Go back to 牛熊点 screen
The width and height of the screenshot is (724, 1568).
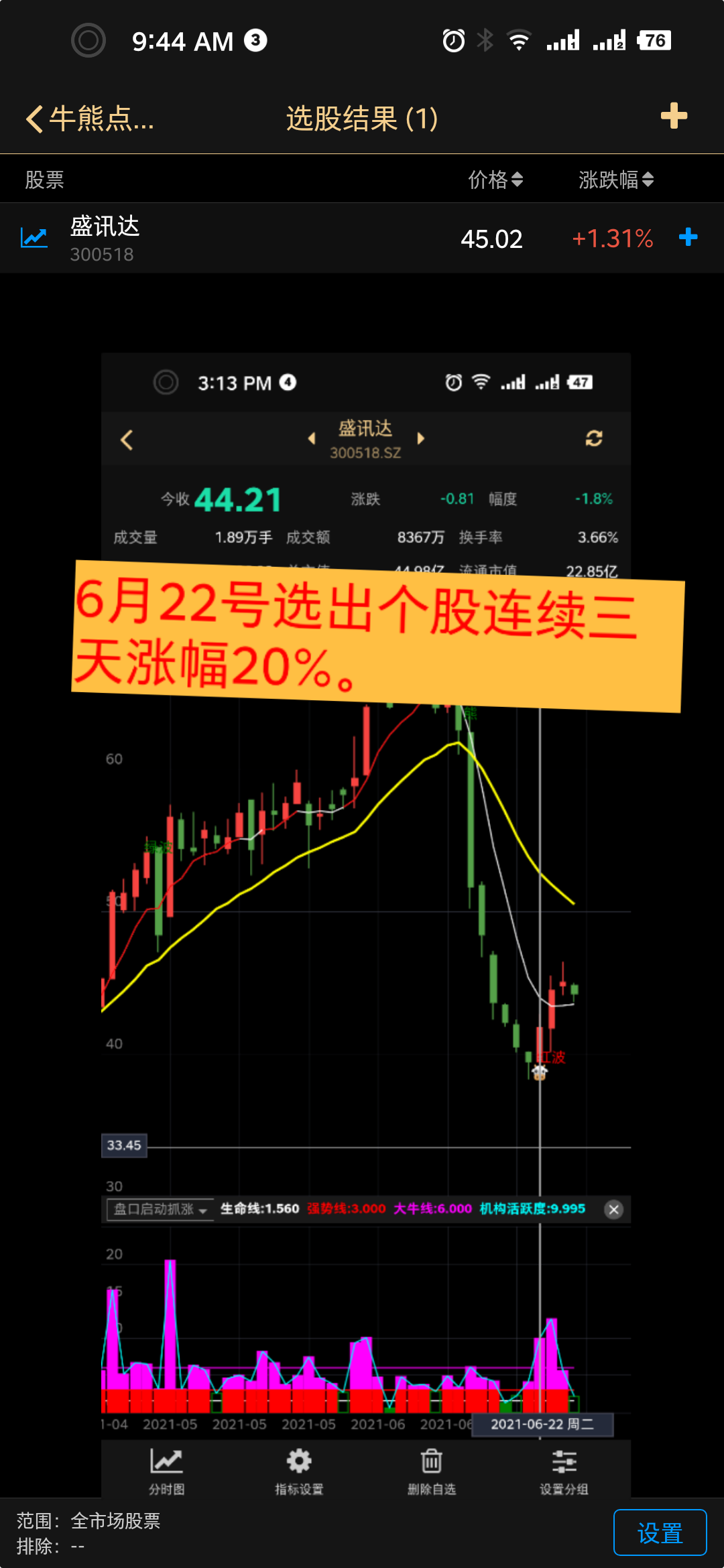click(x=90, y=119)
